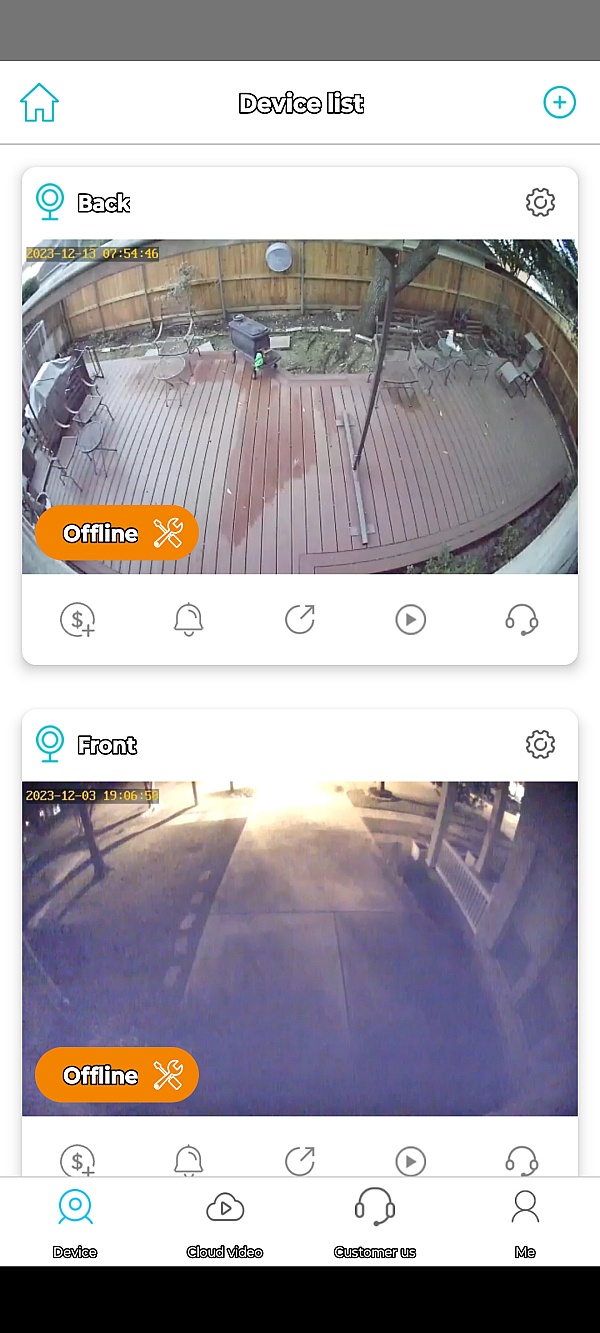Contact support via the headset icon under the Back camera
The image size is (600, 1333).
[x=521, y=620]
